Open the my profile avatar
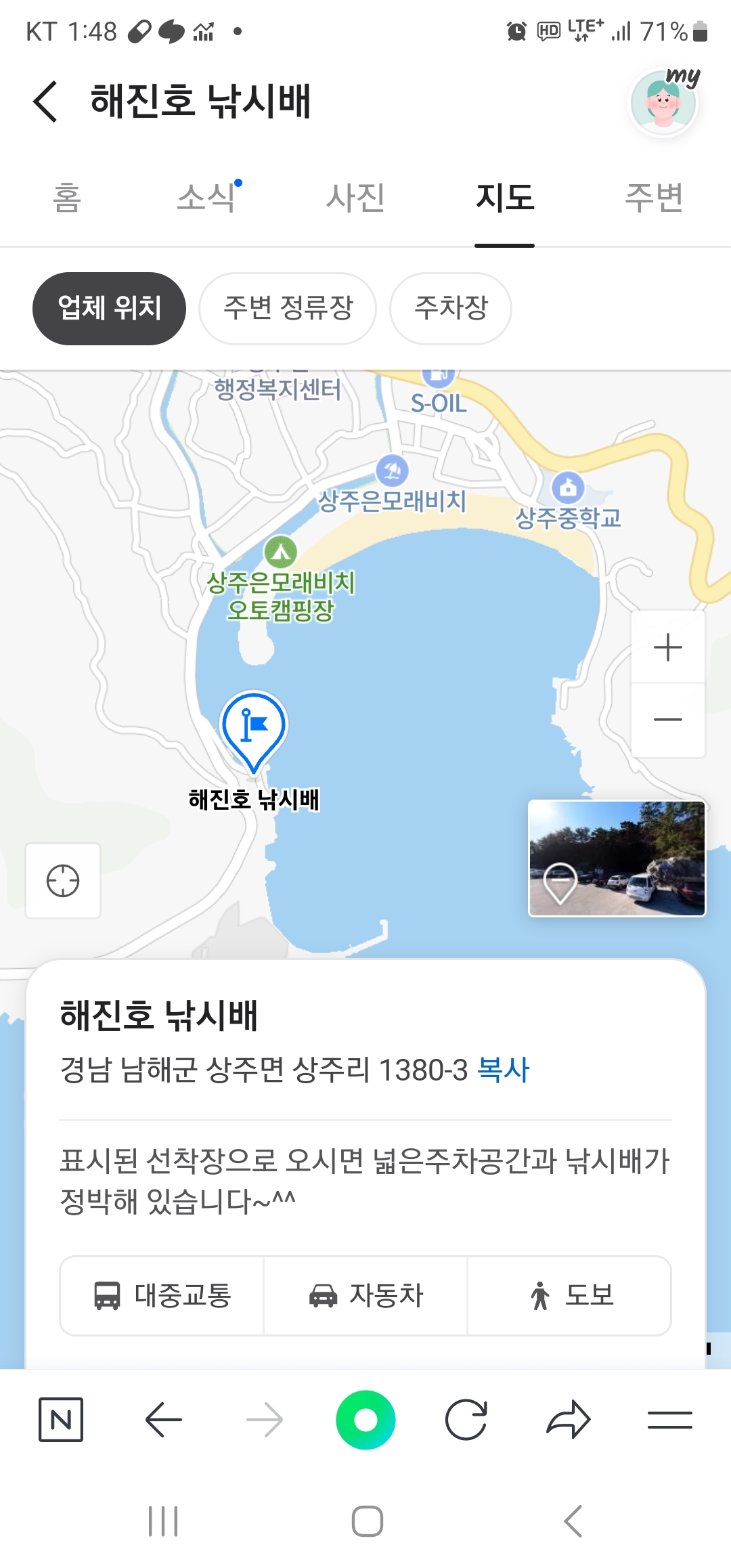The width and height of the screenshot is (731, 1568). [663, 102]
